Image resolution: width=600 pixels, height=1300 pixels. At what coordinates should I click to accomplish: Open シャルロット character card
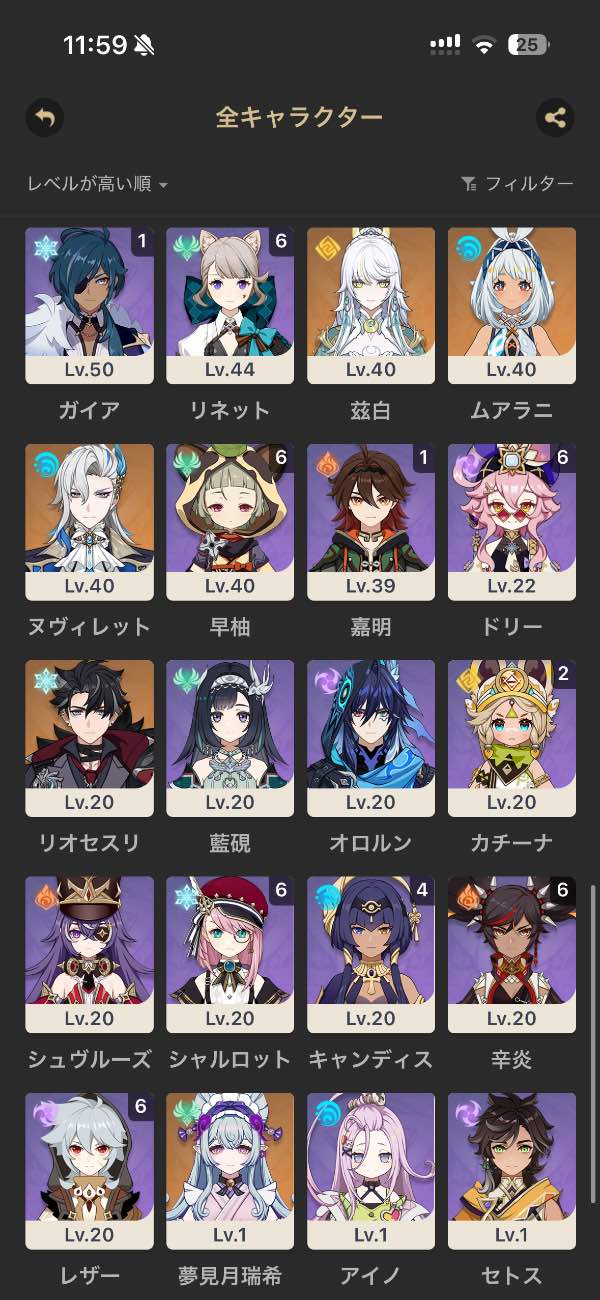(x=230, y=954)
